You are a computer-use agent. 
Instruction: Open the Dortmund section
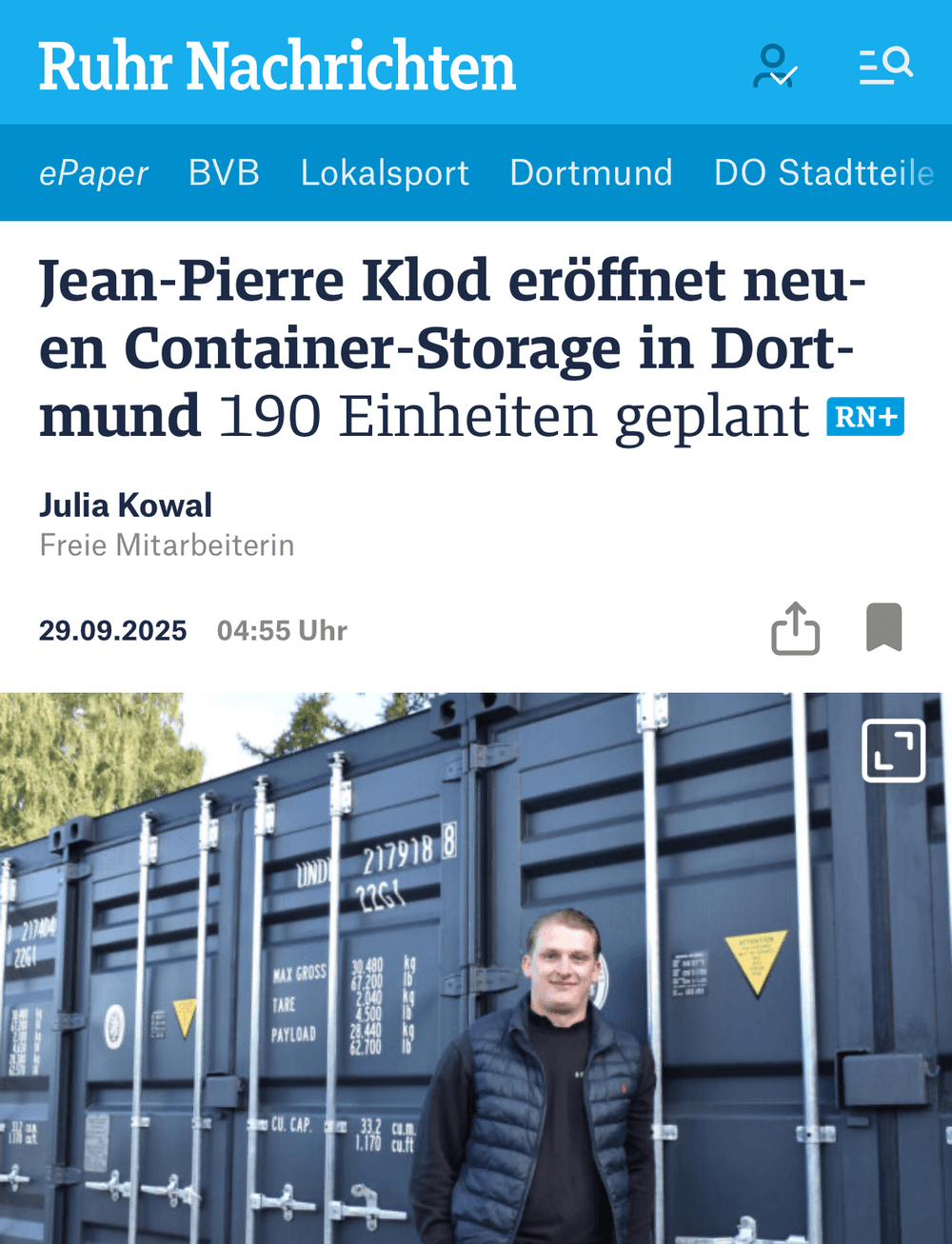click(x=591, y=173)
